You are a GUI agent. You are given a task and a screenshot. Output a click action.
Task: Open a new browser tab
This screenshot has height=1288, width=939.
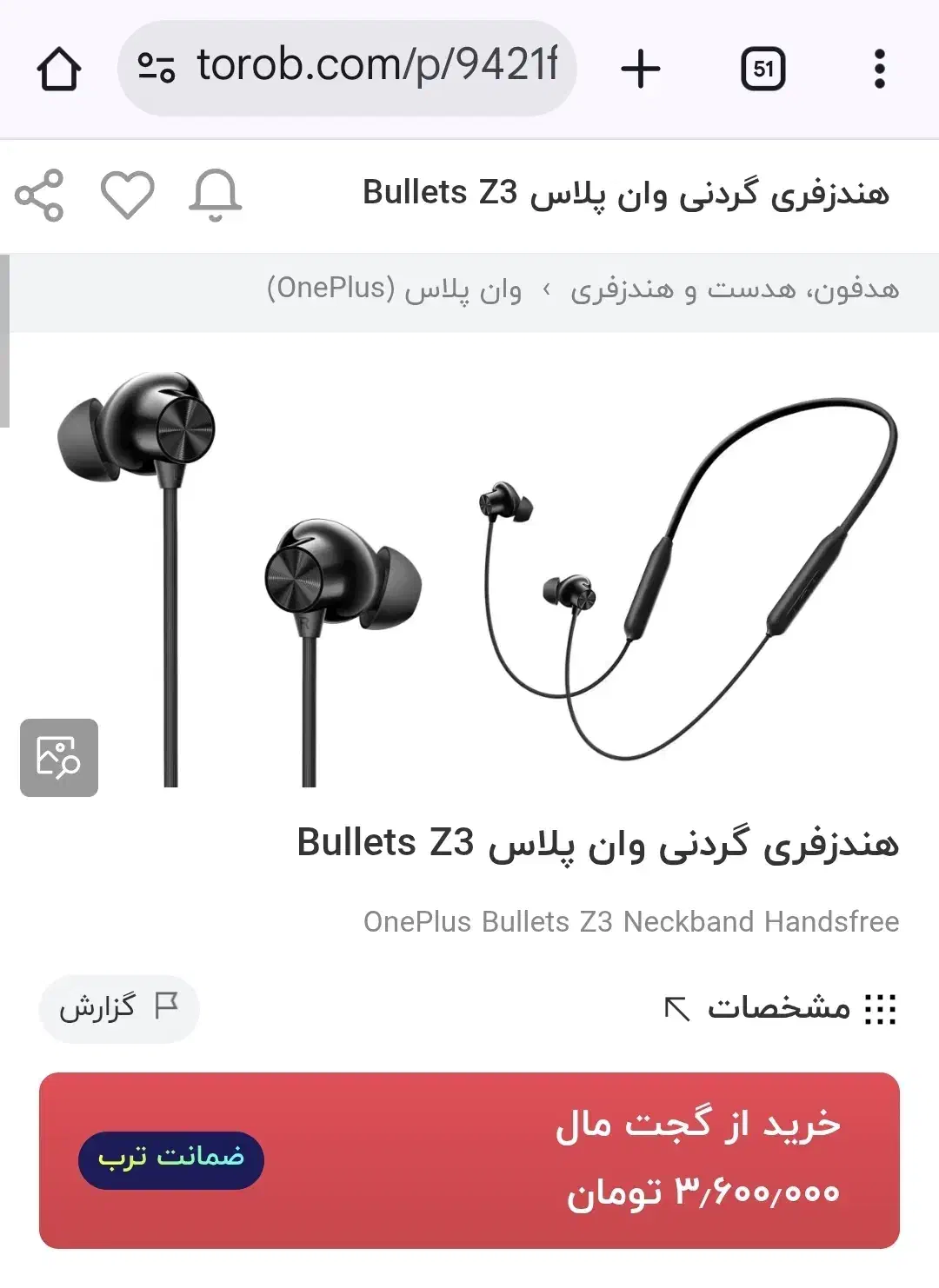(x=641, y=69)
